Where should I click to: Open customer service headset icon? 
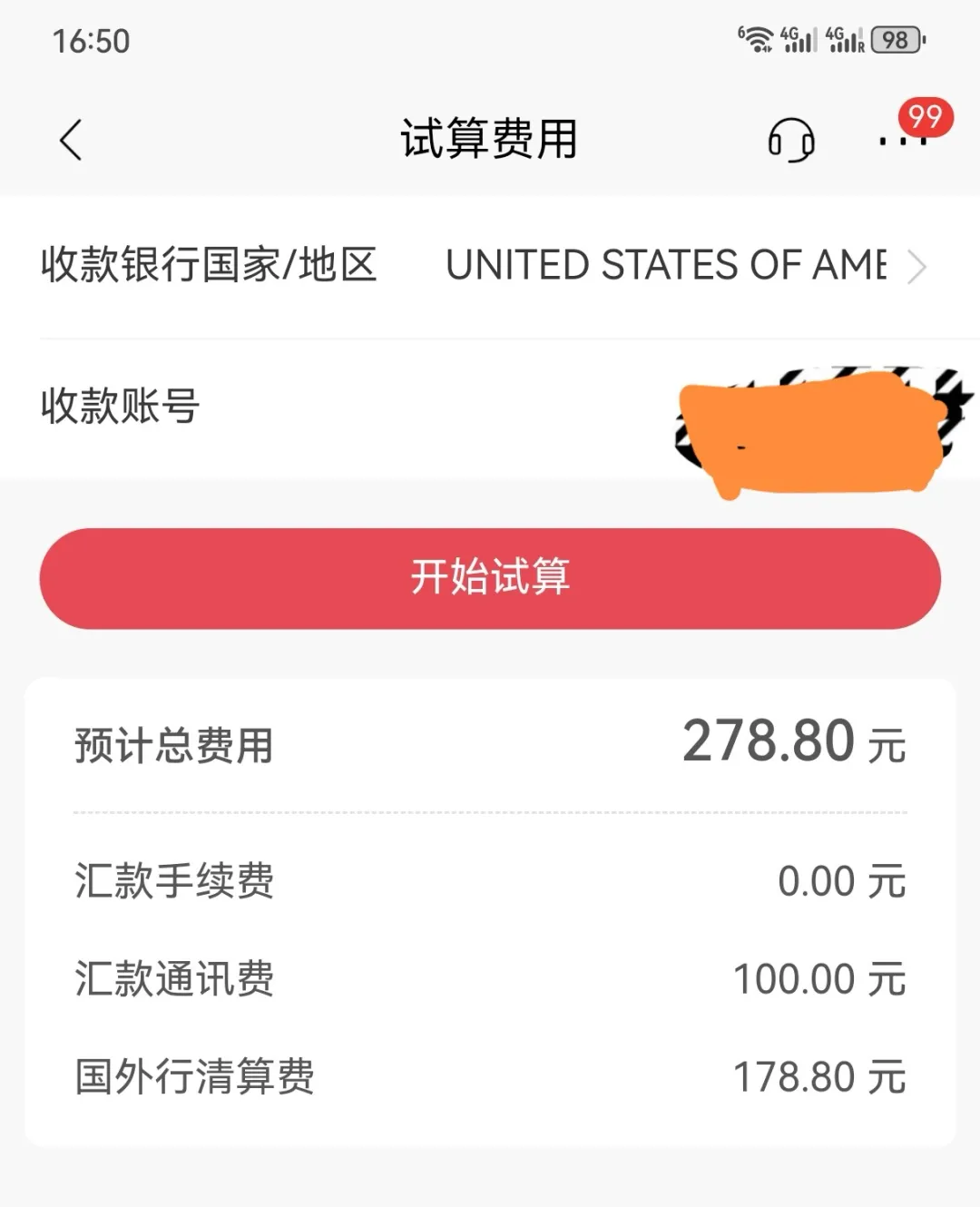(791, 141)
